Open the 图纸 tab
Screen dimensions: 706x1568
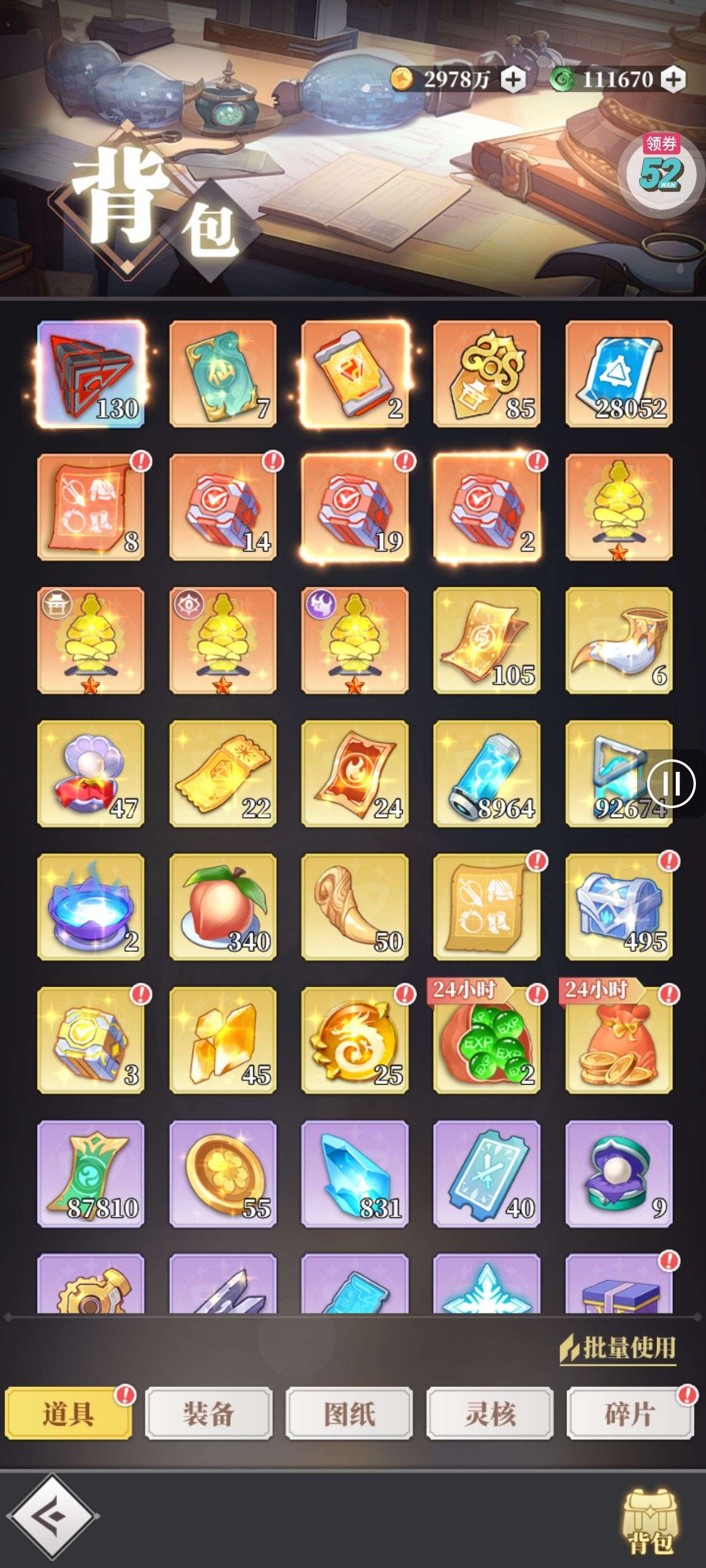349,1413
